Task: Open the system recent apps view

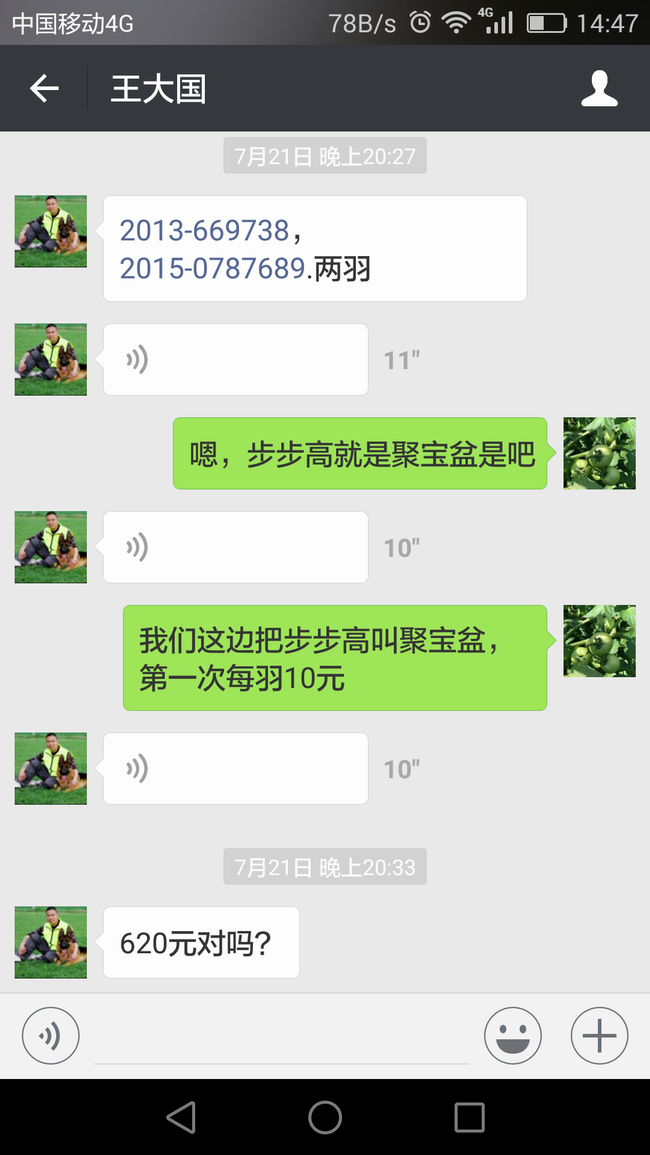Action: pyautogui.click(x=469, y=1117)
